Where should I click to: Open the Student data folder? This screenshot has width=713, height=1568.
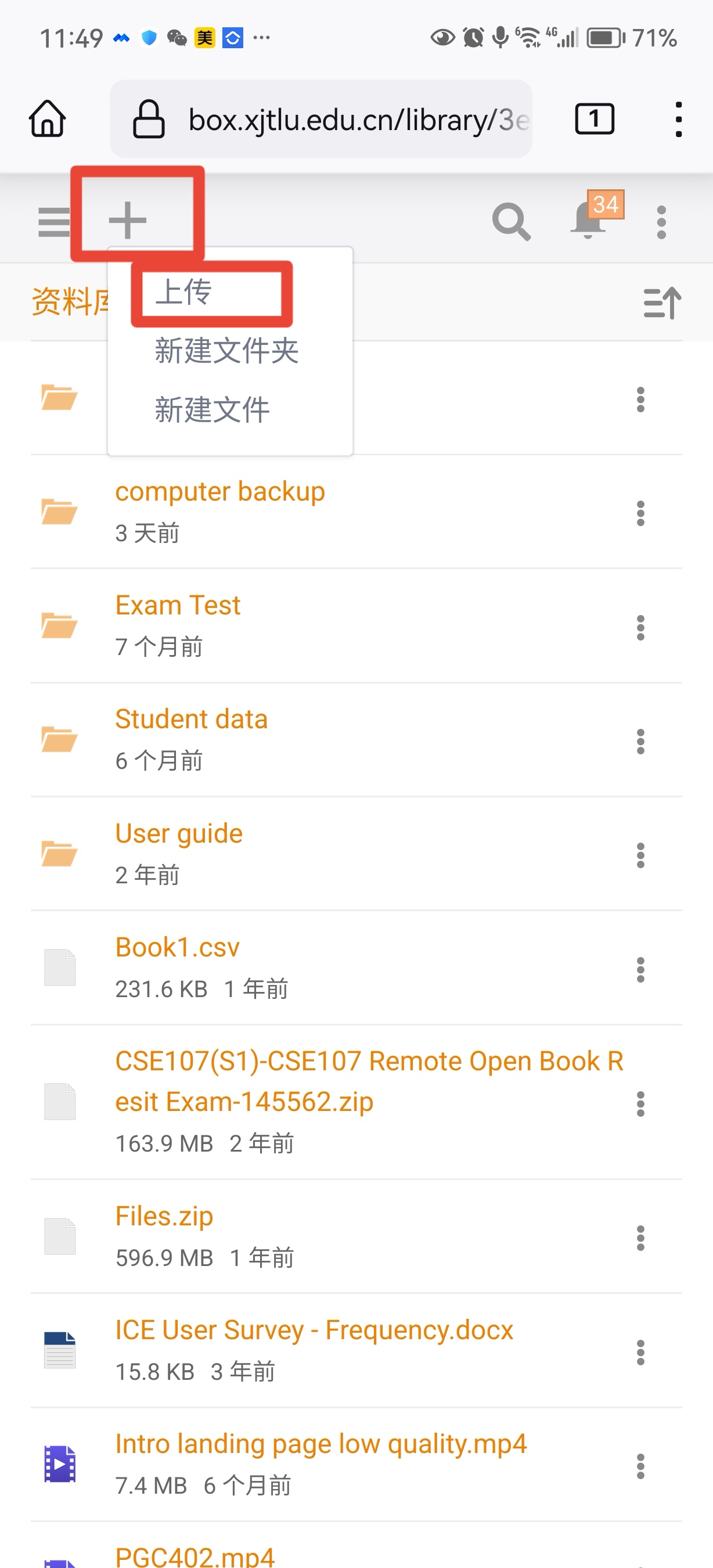[191, 719]
